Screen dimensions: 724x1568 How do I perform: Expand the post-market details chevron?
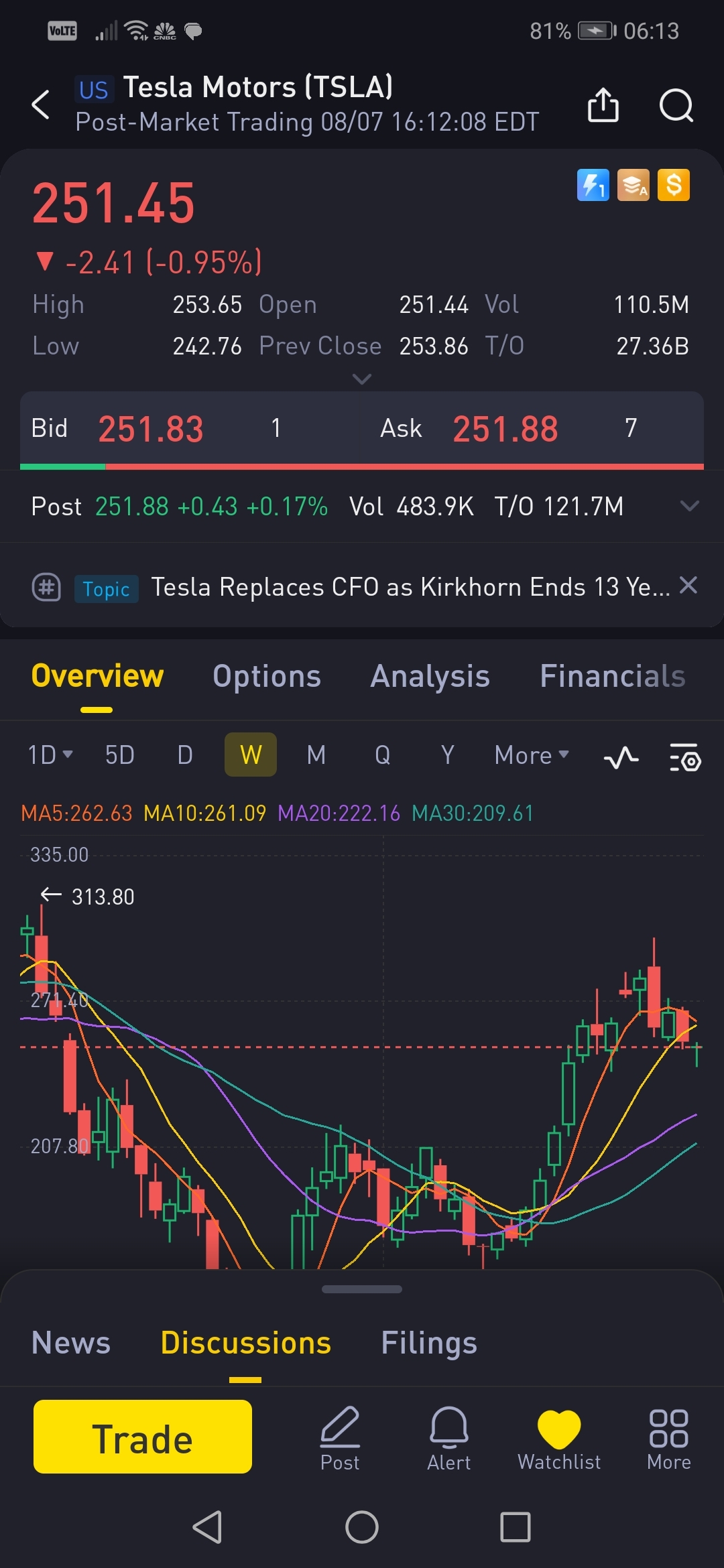[x=689, y=506]
